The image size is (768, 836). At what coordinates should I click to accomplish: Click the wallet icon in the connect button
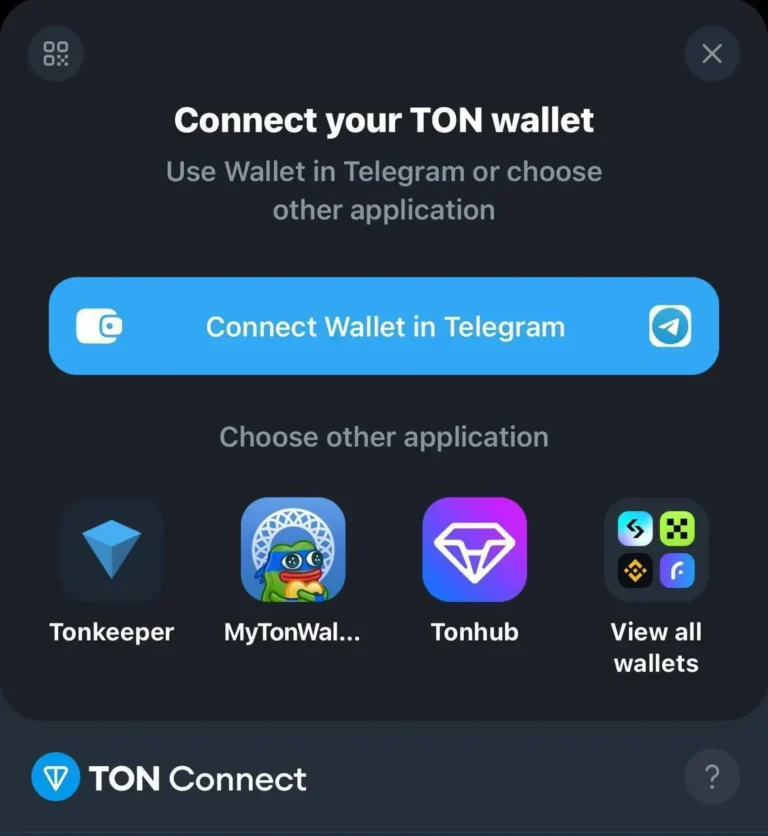point(98,326)
